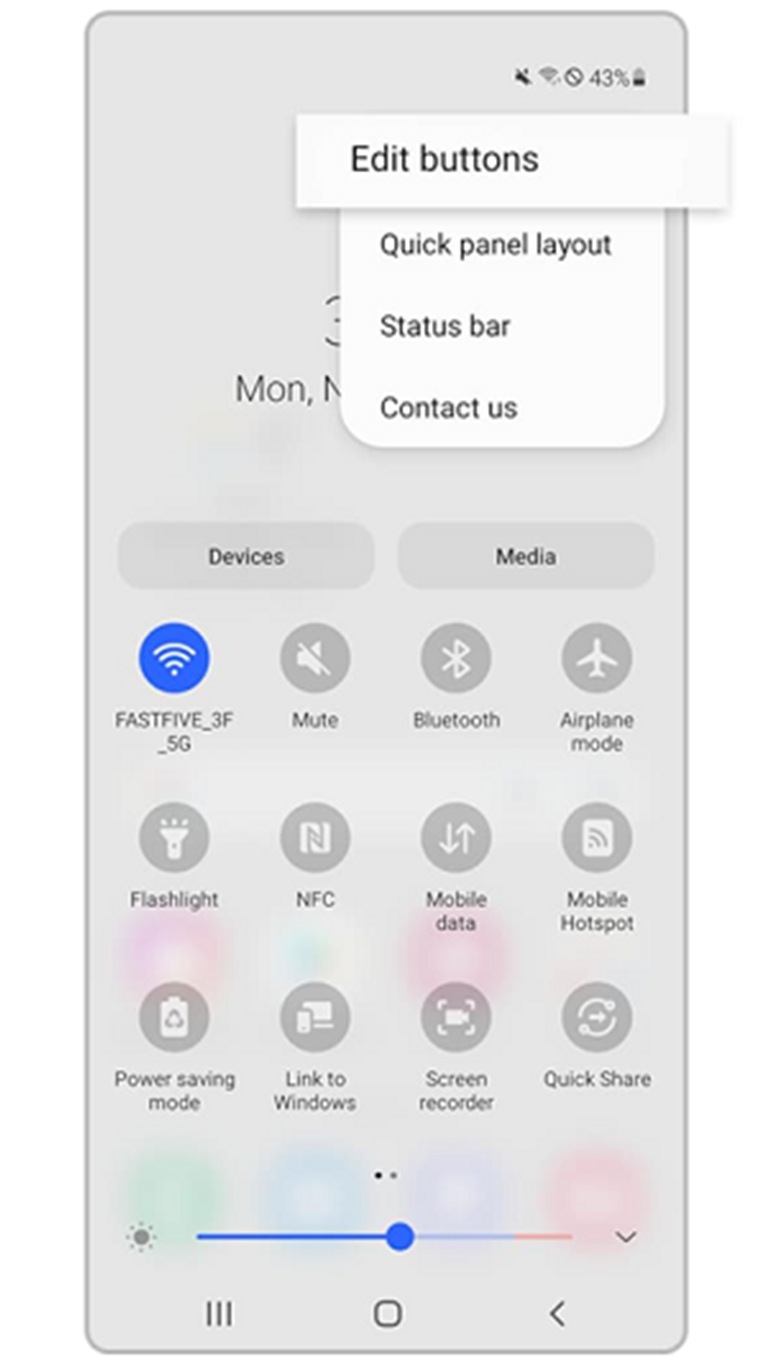The width and height of the screenshot is (768, 1366).
Task: Turn off FASTFIVE_3F_5G Wi-Fi toggle
Action: pyautogui.click(x=174, y=659)
